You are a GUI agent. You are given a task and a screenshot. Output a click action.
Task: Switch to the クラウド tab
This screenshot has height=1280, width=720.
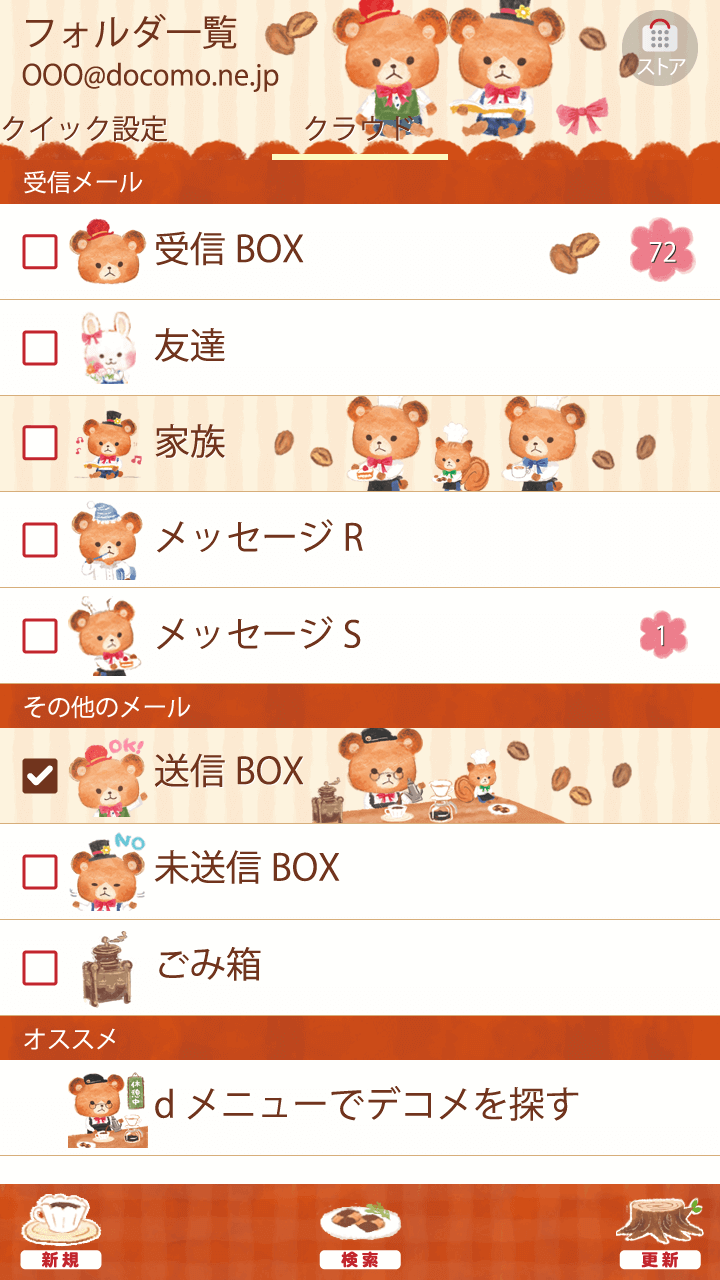tap(359, 129)
